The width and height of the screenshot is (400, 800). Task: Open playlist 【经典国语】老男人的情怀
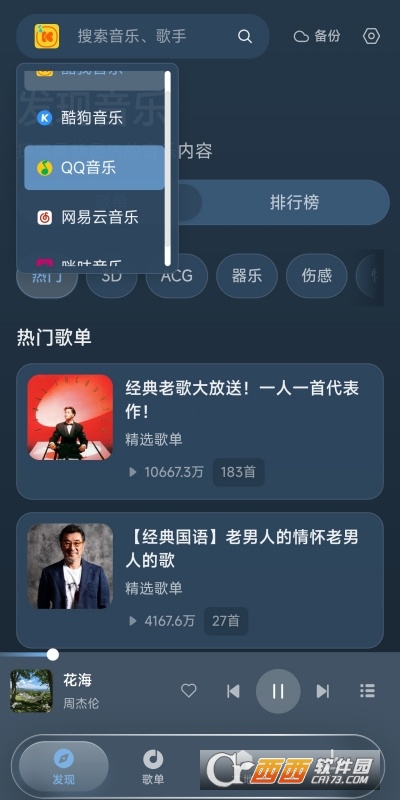200,581
